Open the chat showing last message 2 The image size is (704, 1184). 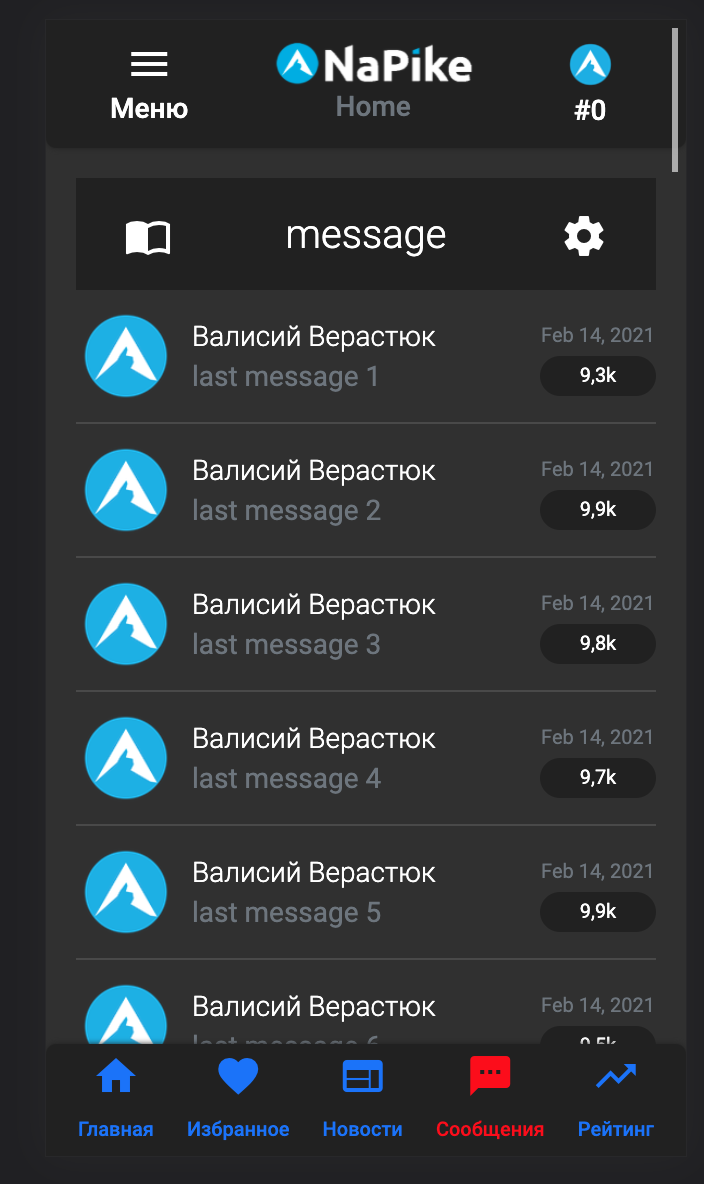tap(366, 490)
